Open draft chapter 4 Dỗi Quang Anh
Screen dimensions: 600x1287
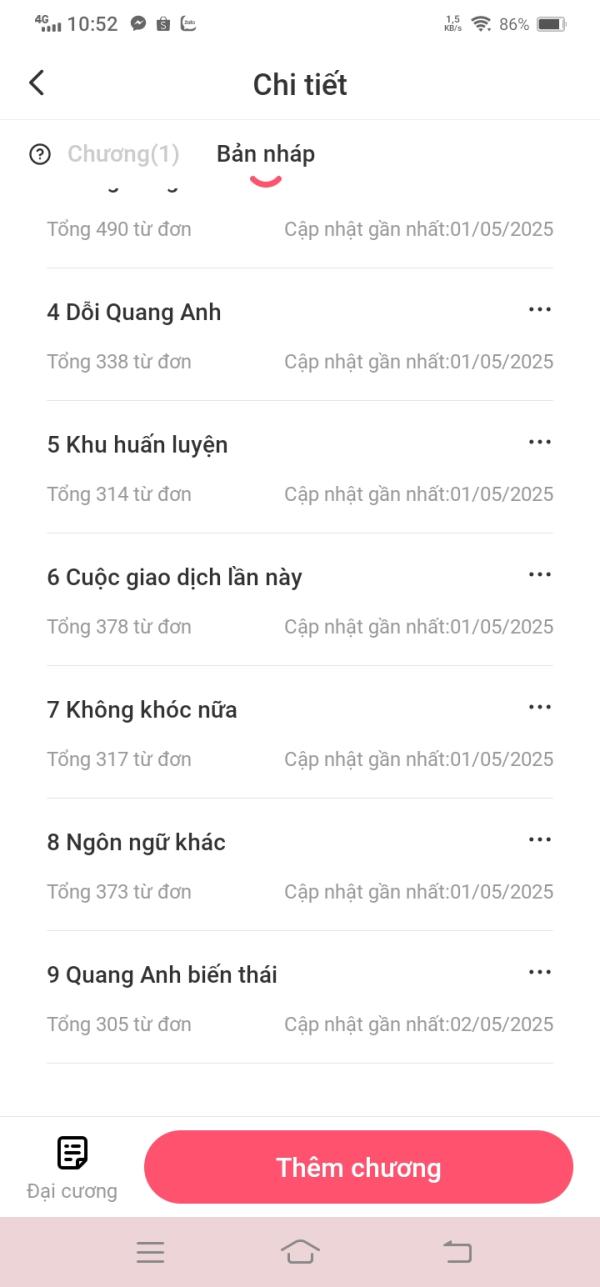pos(134,312)
